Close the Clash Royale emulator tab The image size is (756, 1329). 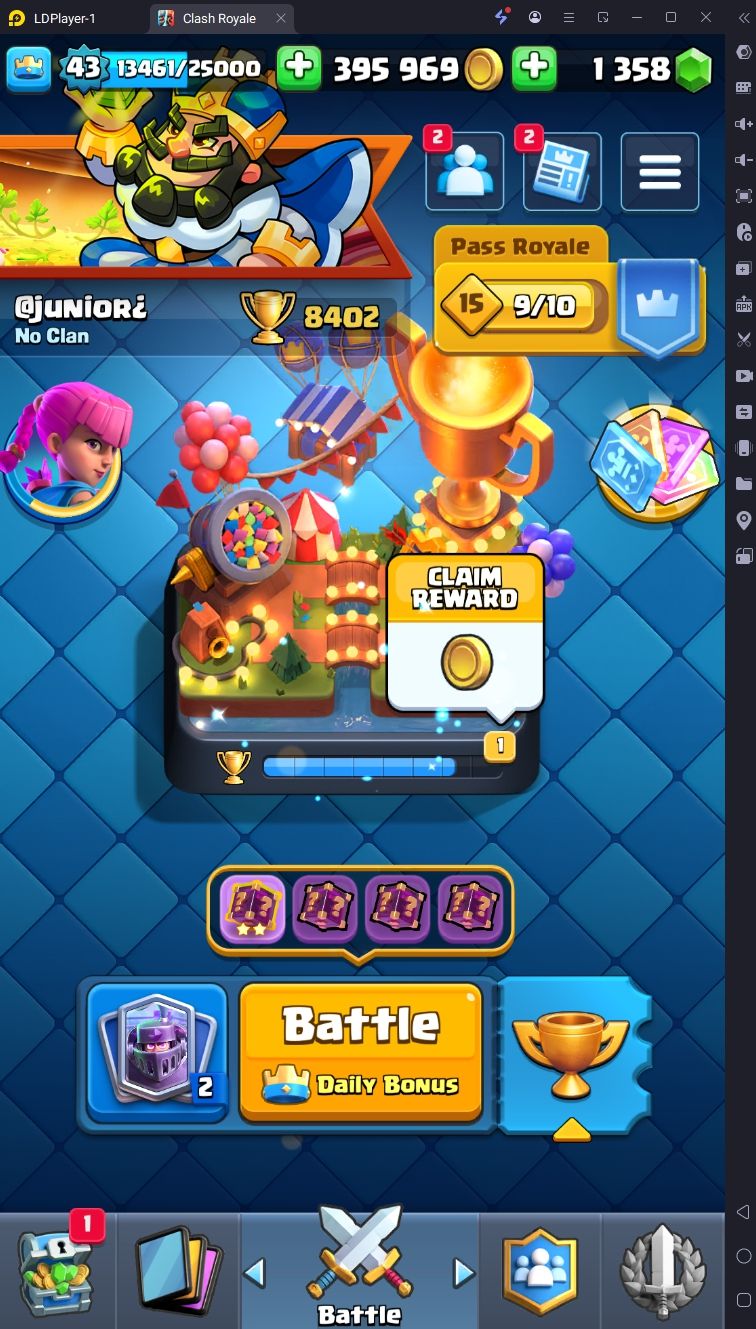pos(281,18)
